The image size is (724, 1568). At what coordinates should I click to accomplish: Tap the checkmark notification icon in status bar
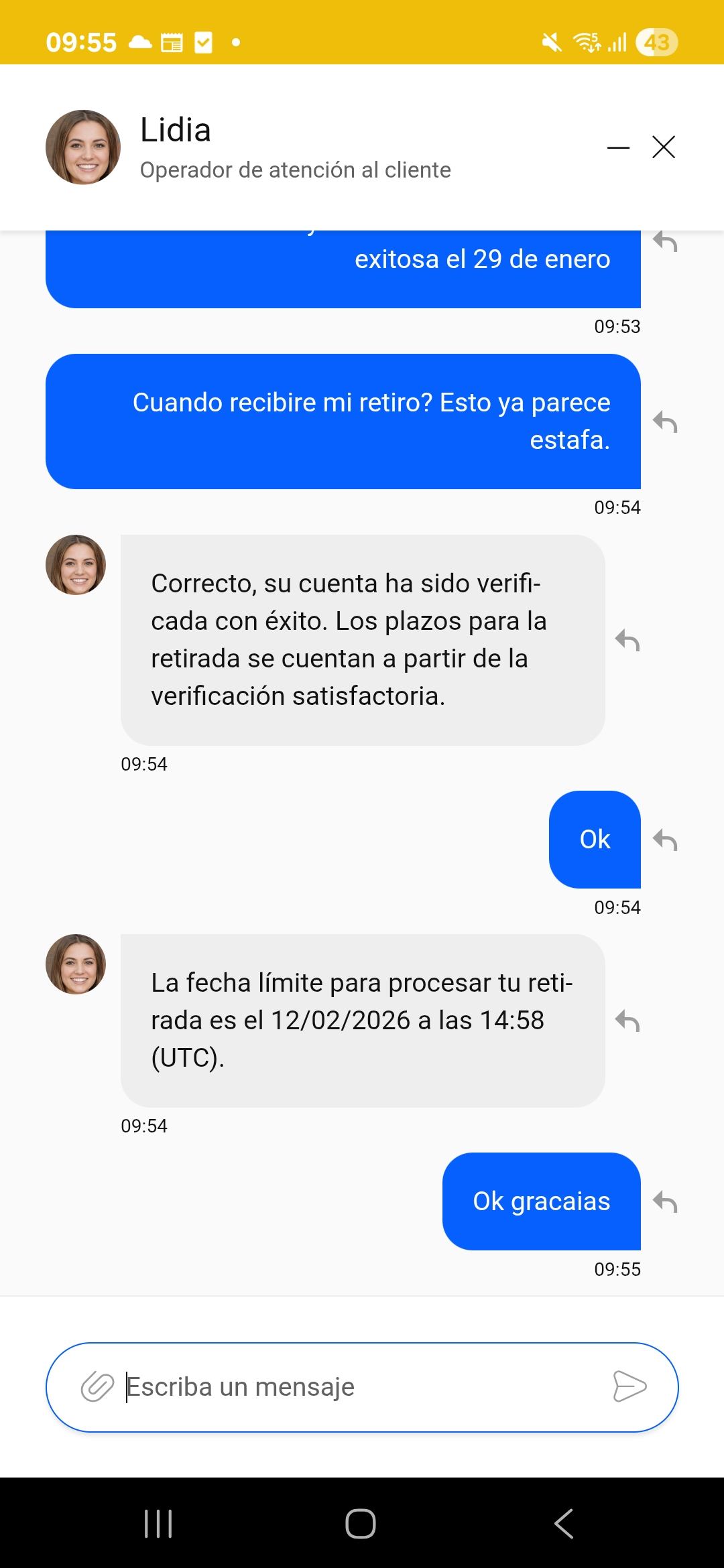(x=203, y=42)
